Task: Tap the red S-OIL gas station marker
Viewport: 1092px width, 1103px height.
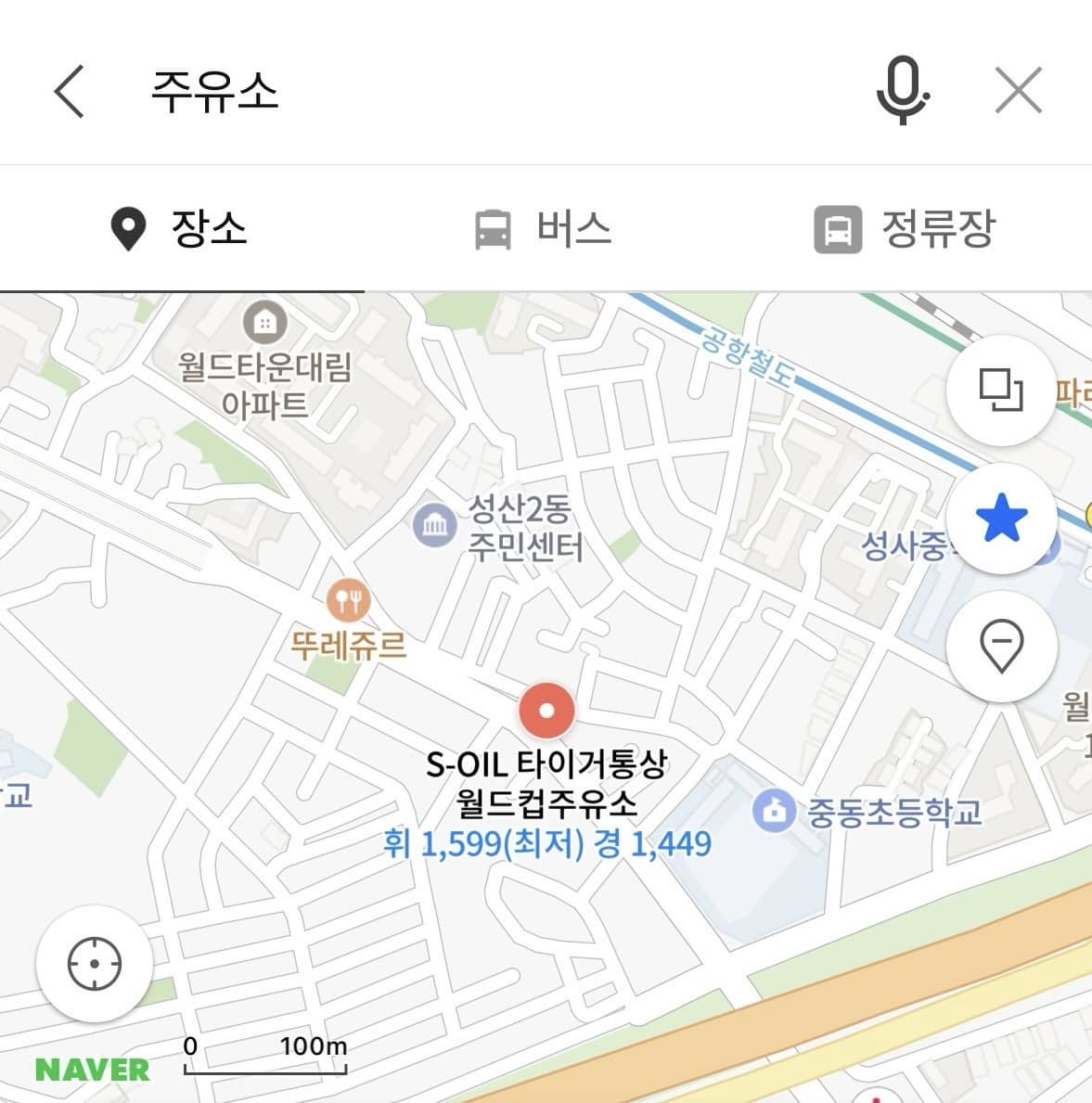Action: [547, 712]
